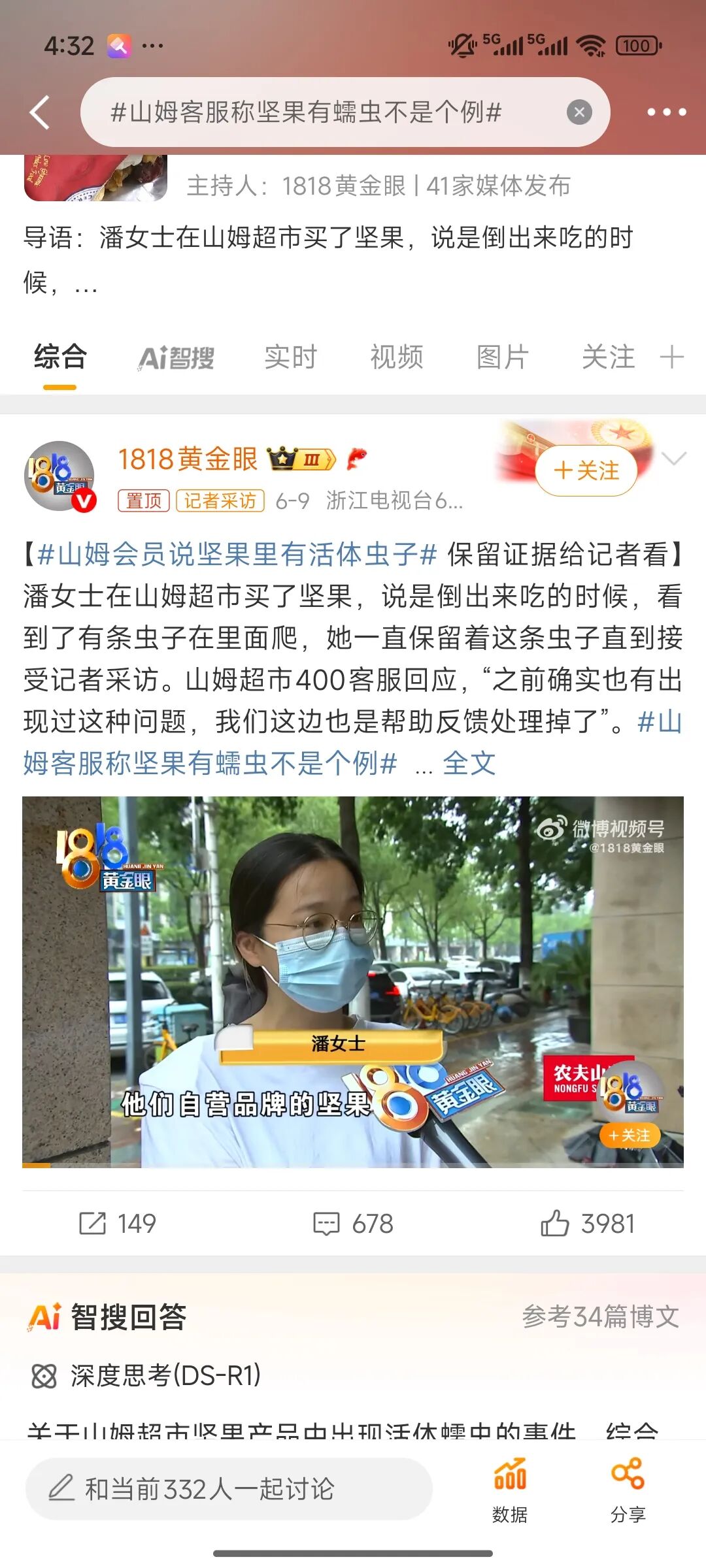Screen dimensions: 706x1568
Task: Play the 潘女士 interview video
Action: [353, 982]
